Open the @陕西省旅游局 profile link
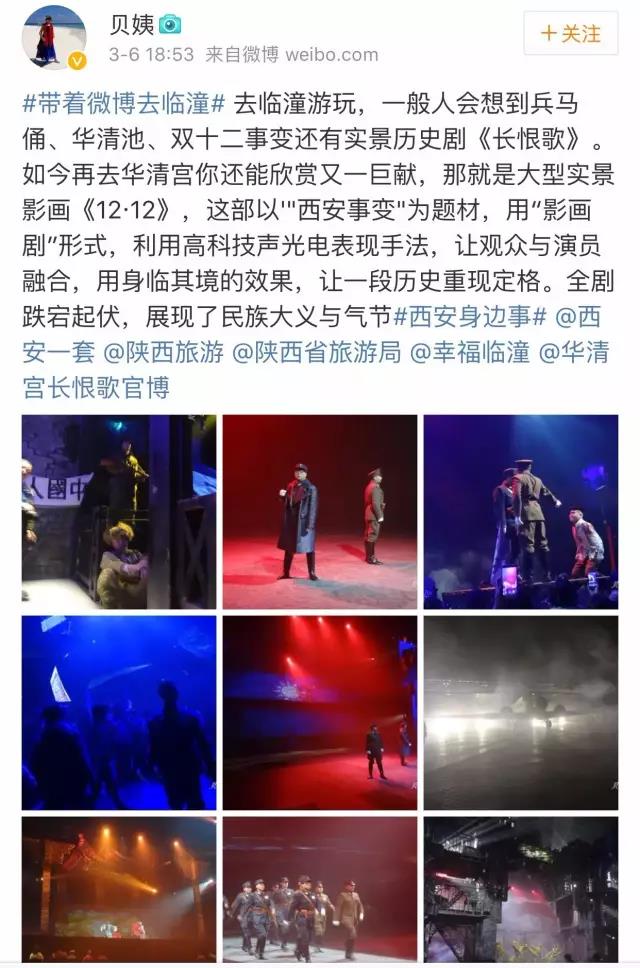This screenshot has height=968, width=640. tap(316, 353)
